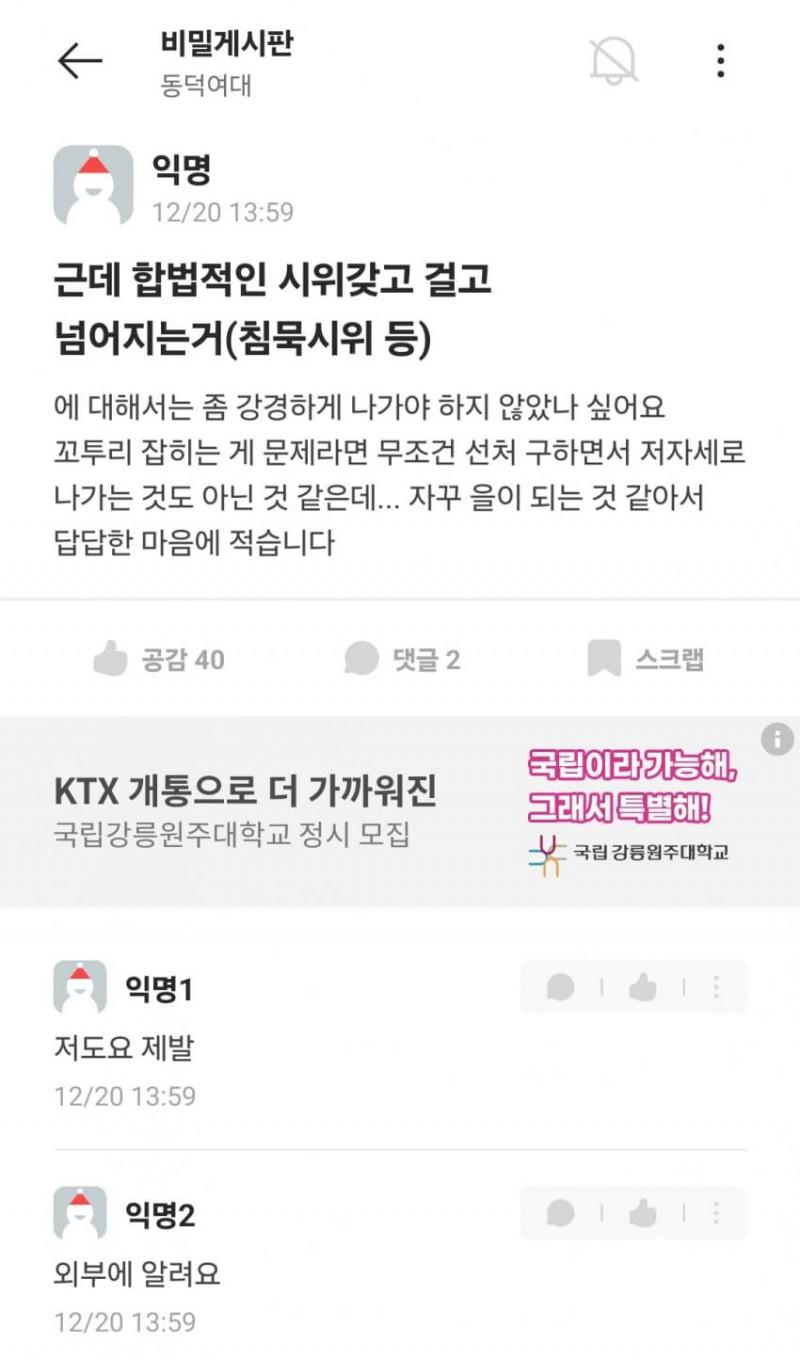Open the top-right overflow menu
Image resolution: width=800 pixels, height=1359 pixels.
tap(720, 61)
